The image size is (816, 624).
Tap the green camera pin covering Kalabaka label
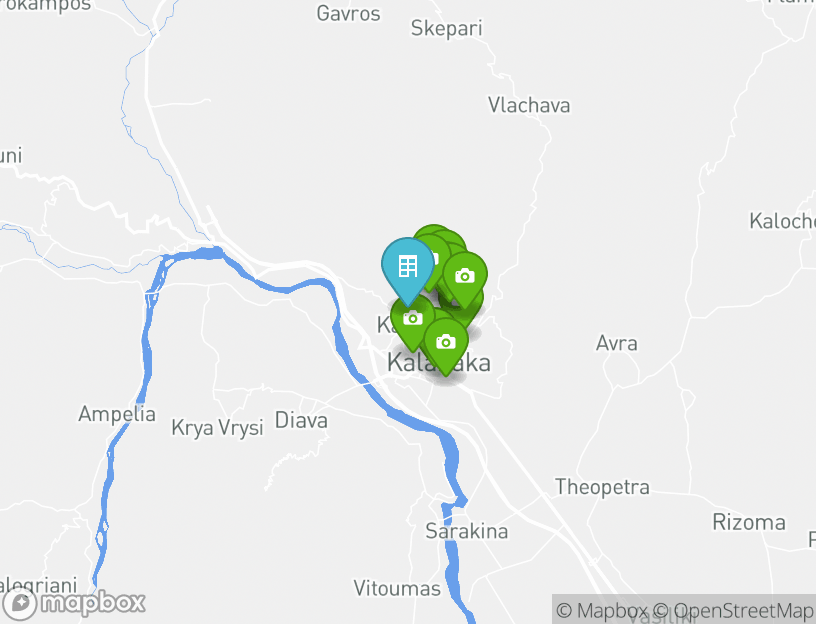click(446, 343)
